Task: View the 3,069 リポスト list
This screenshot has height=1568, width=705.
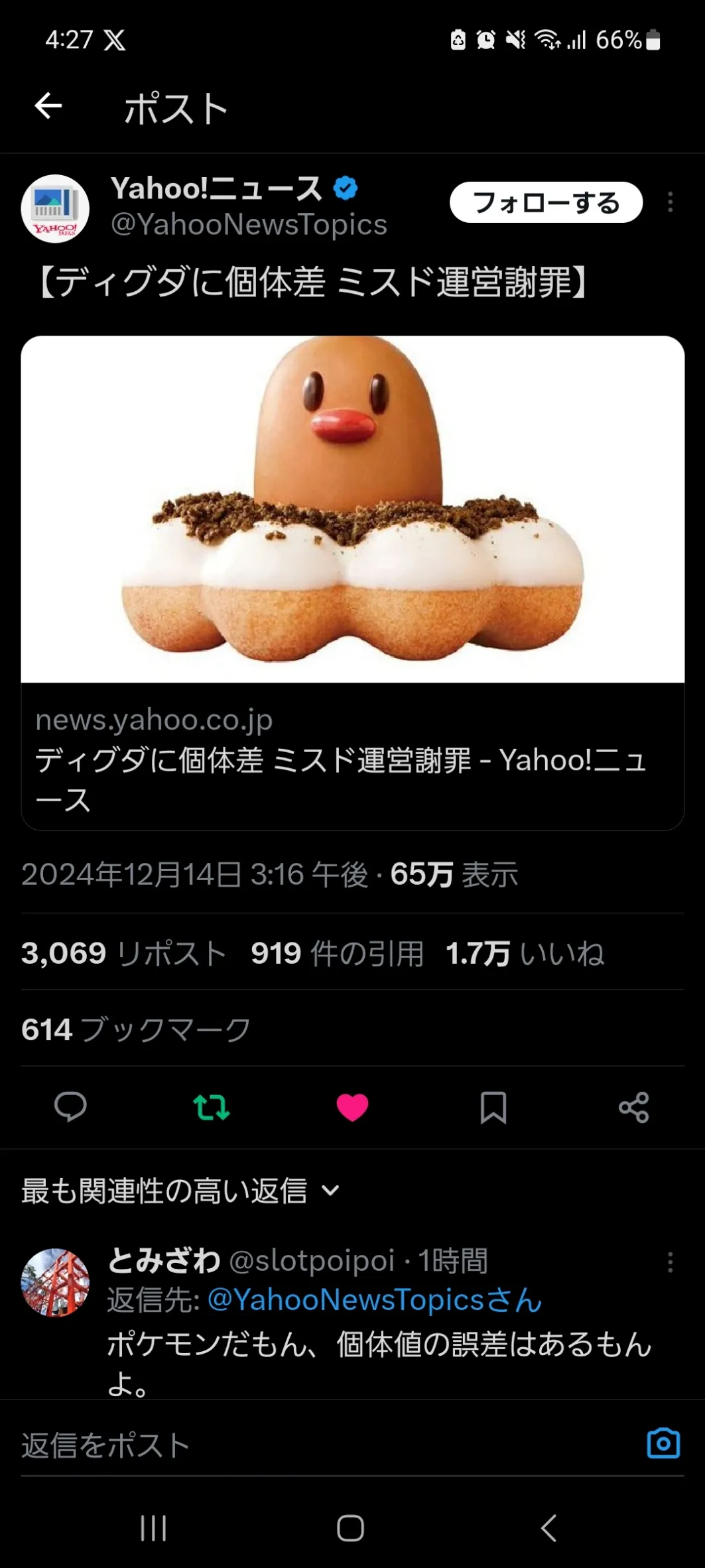Action: (124, 953)
